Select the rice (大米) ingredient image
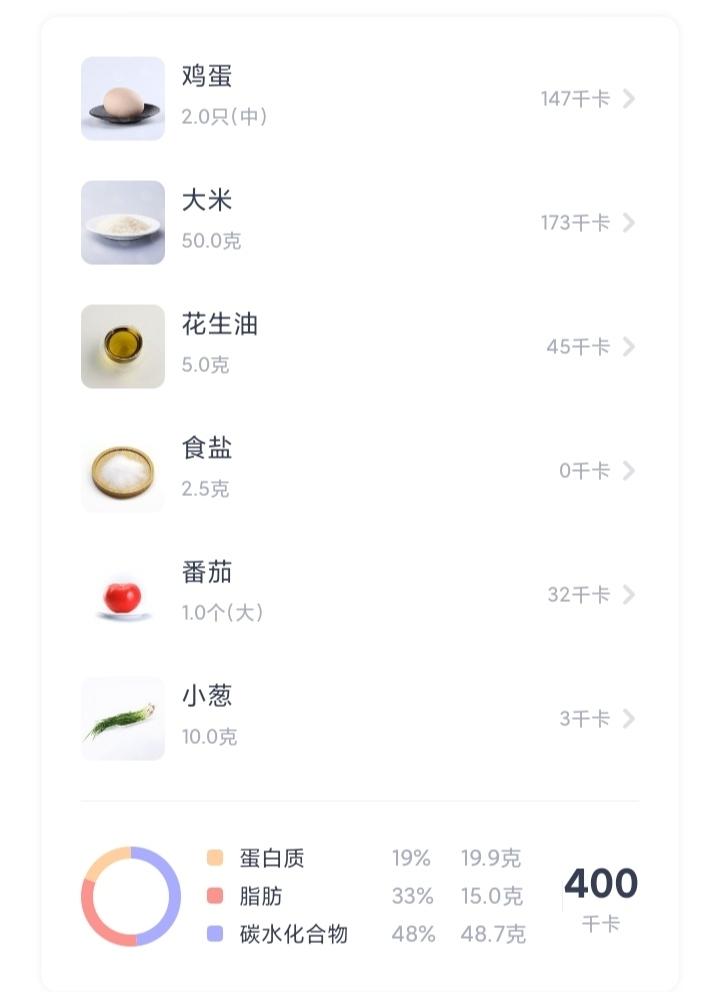 pyautogui.click(x=122, y=223)
